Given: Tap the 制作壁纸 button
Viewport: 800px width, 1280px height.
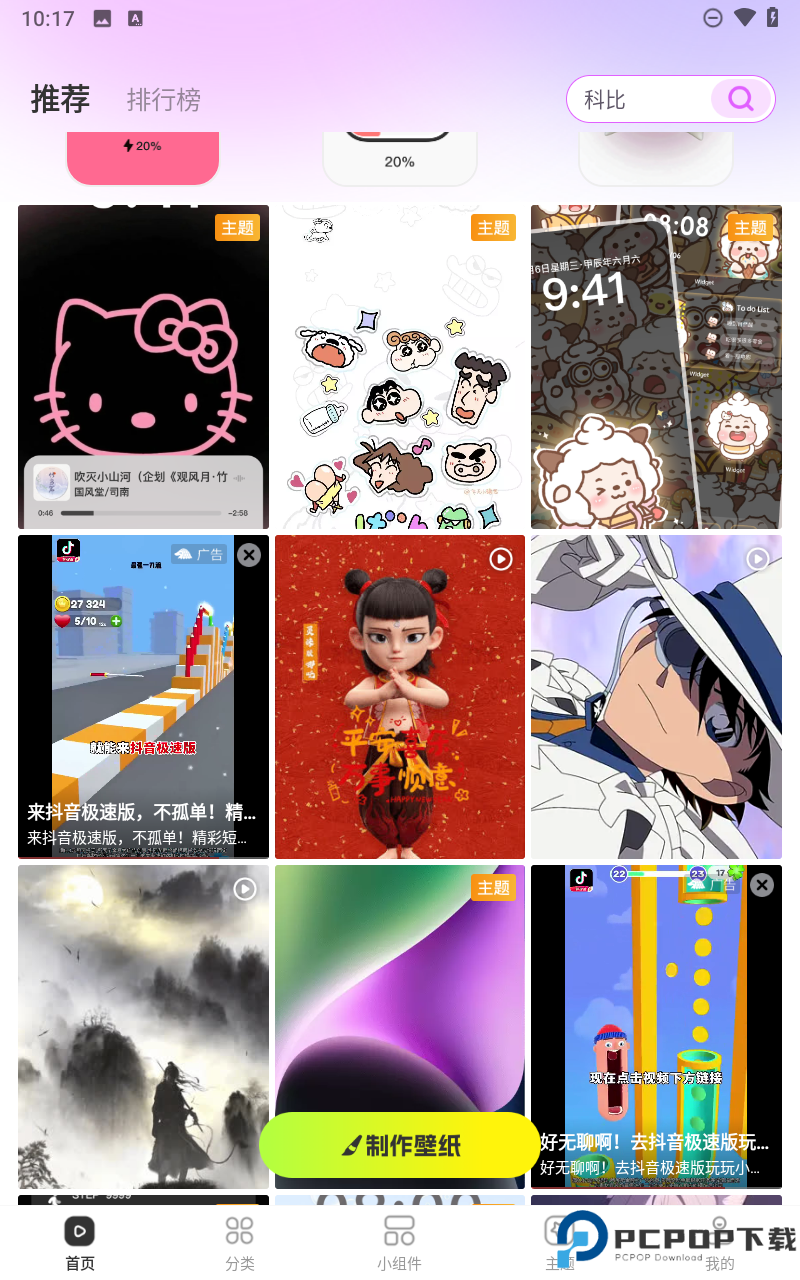Looking at the screenshot, I should (400, 1145).
